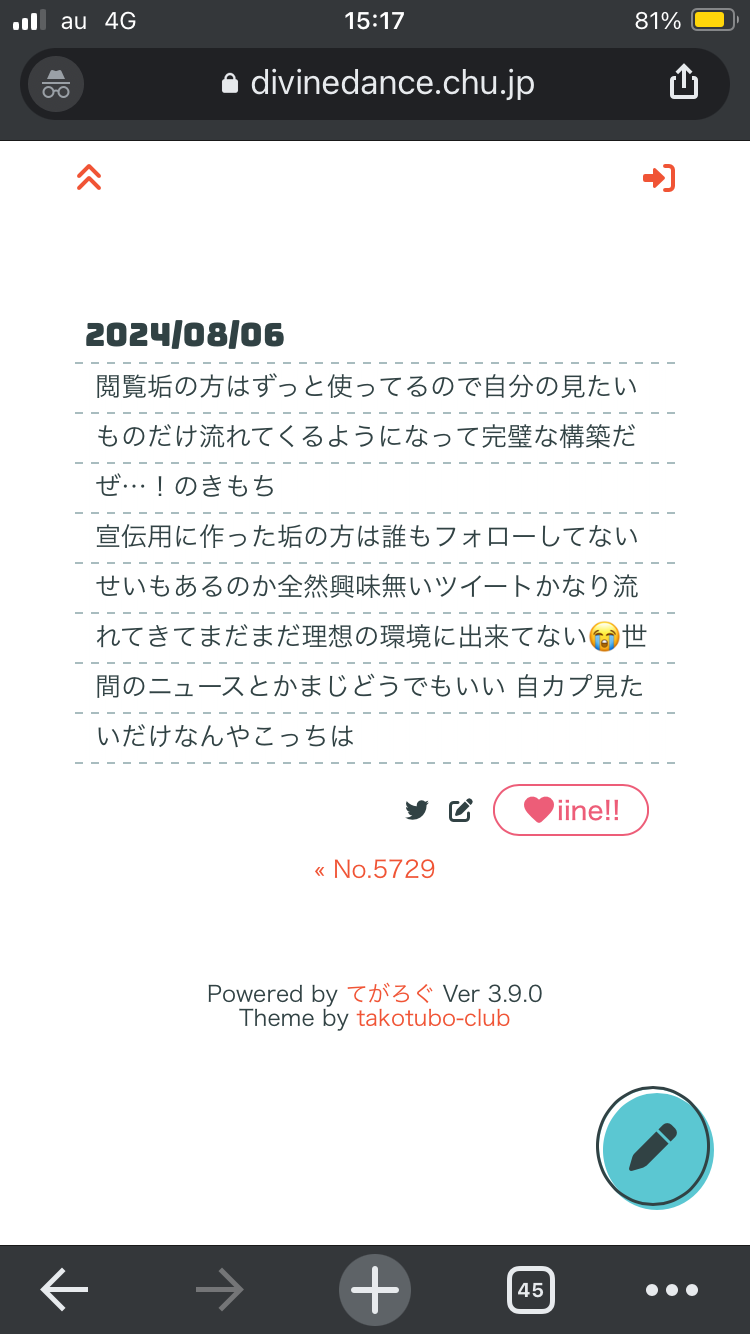Viewport: 750px width, 1334px height.
Task: Open the browser three-dot menu
Action: 672,1290
